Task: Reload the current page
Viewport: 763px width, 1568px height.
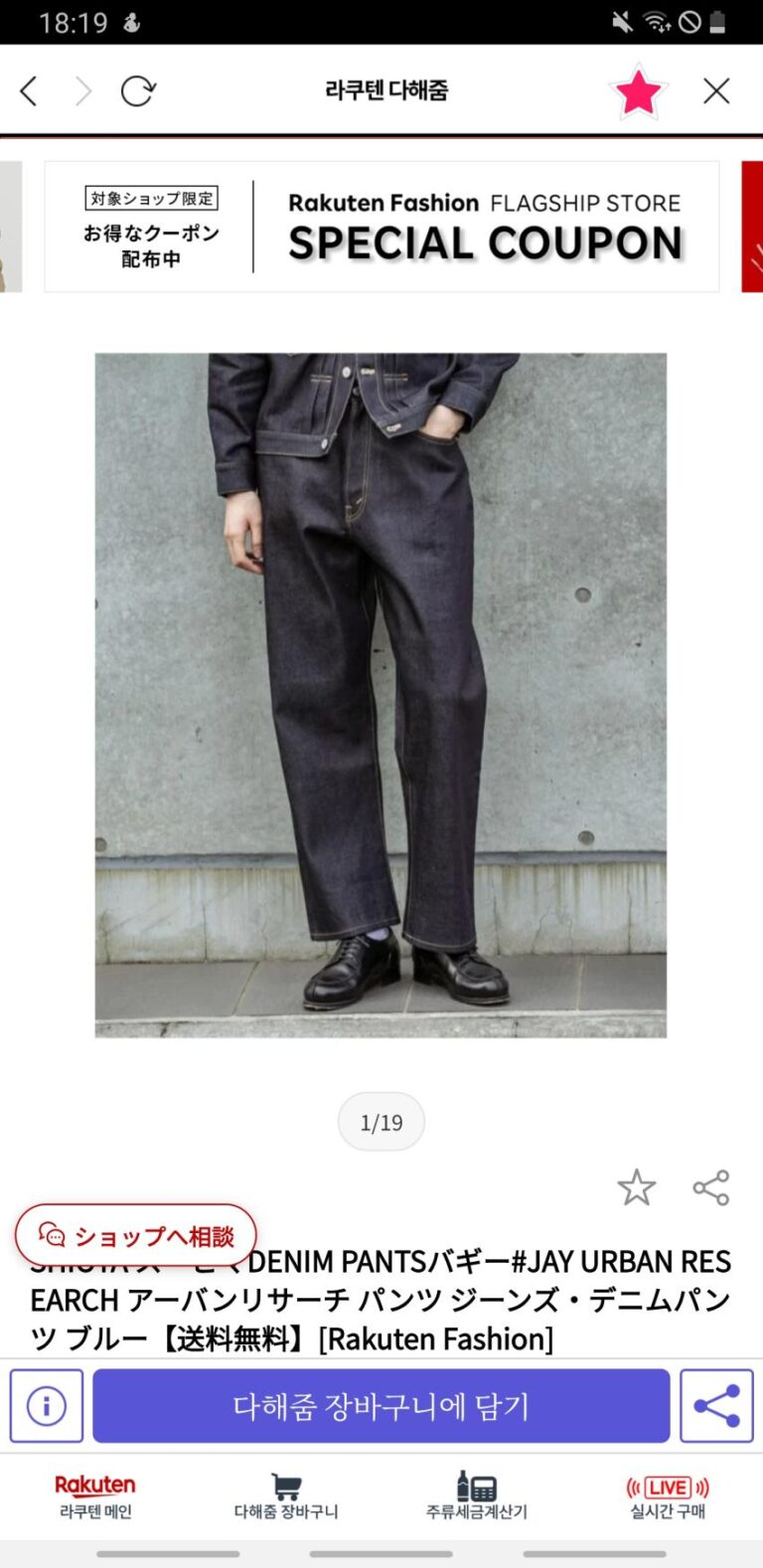Action: coord(138,91)
